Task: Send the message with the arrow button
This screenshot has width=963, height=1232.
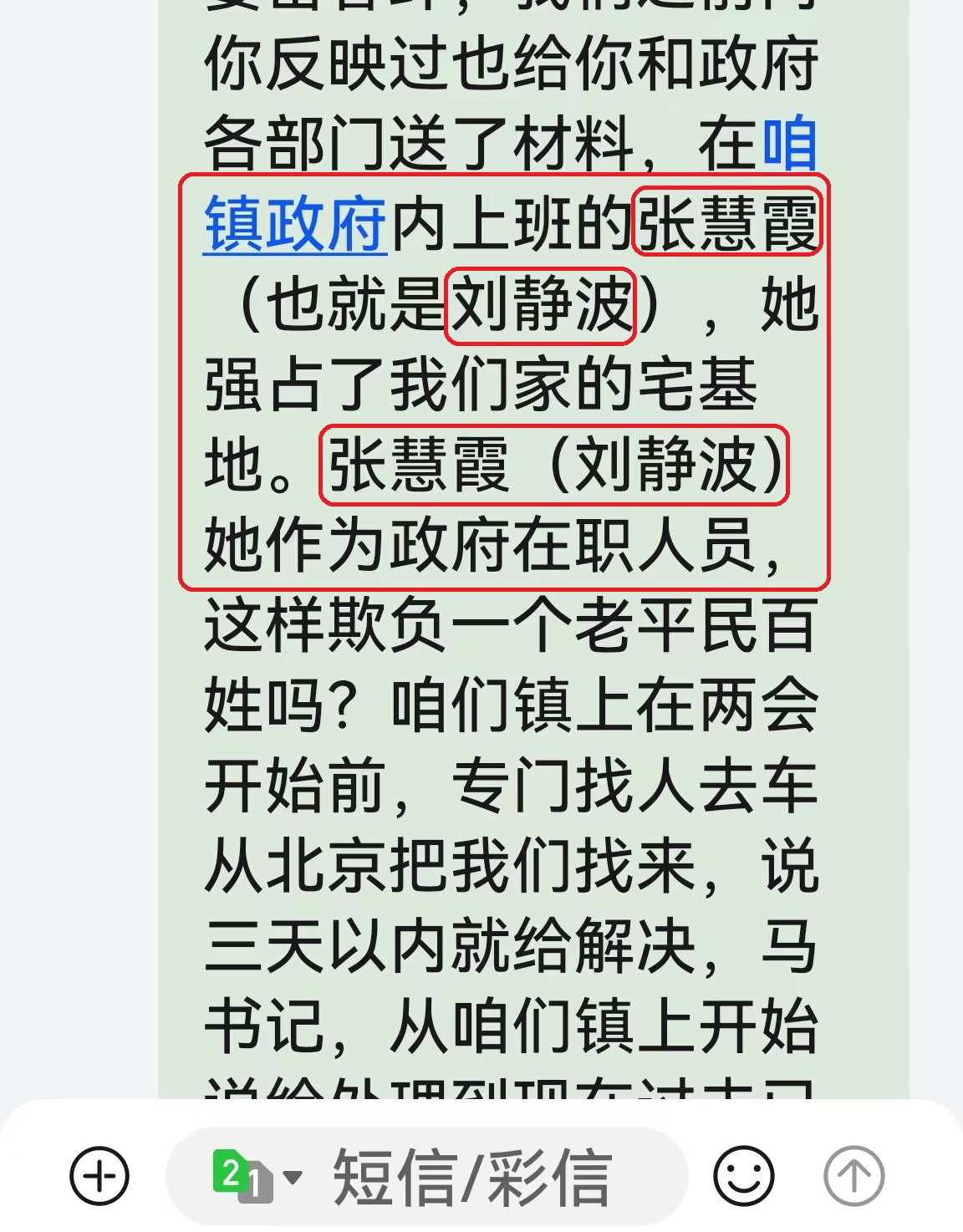Action: coord(853,1177)
